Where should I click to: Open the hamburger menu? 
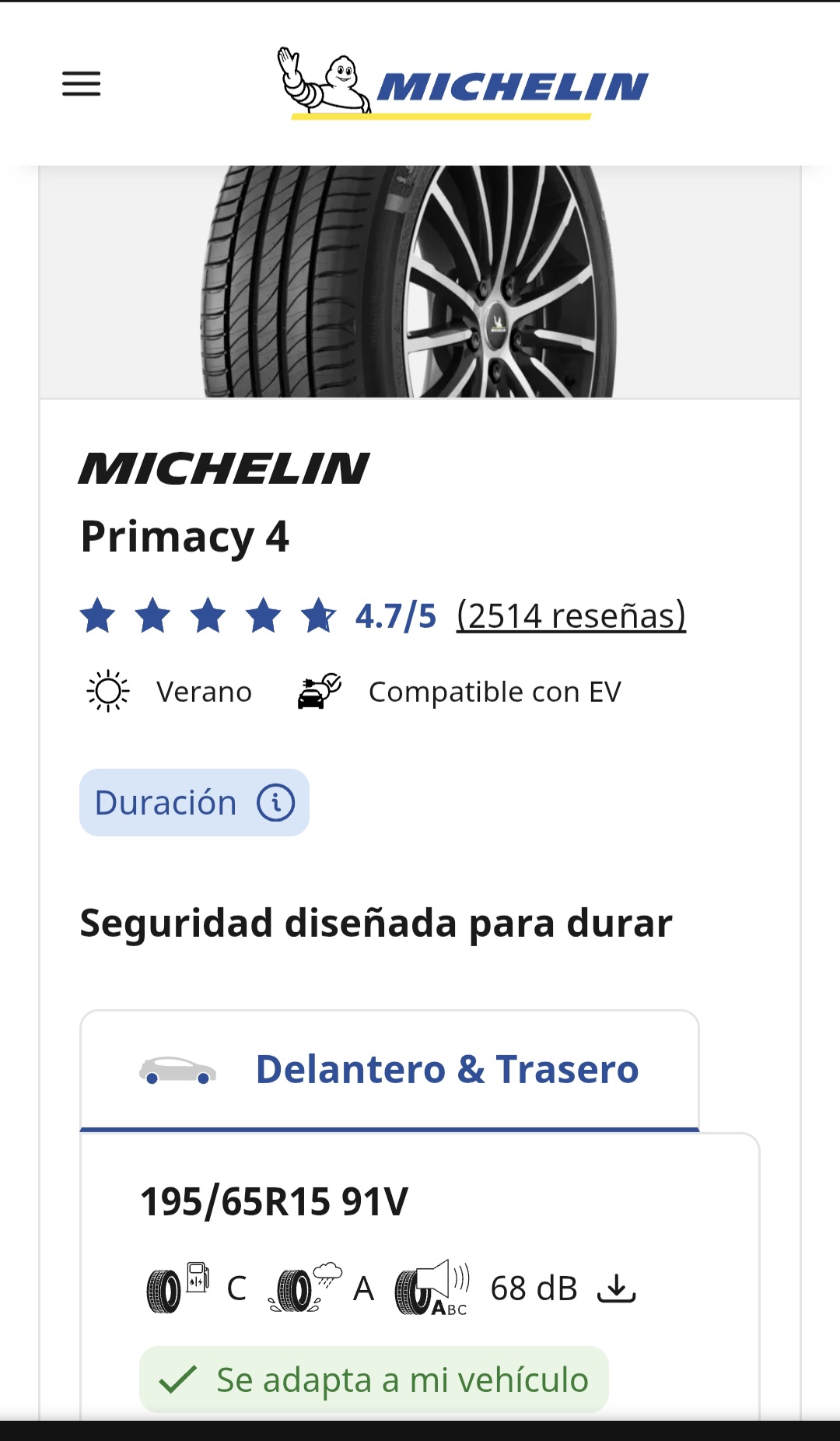tap(82, 84)
